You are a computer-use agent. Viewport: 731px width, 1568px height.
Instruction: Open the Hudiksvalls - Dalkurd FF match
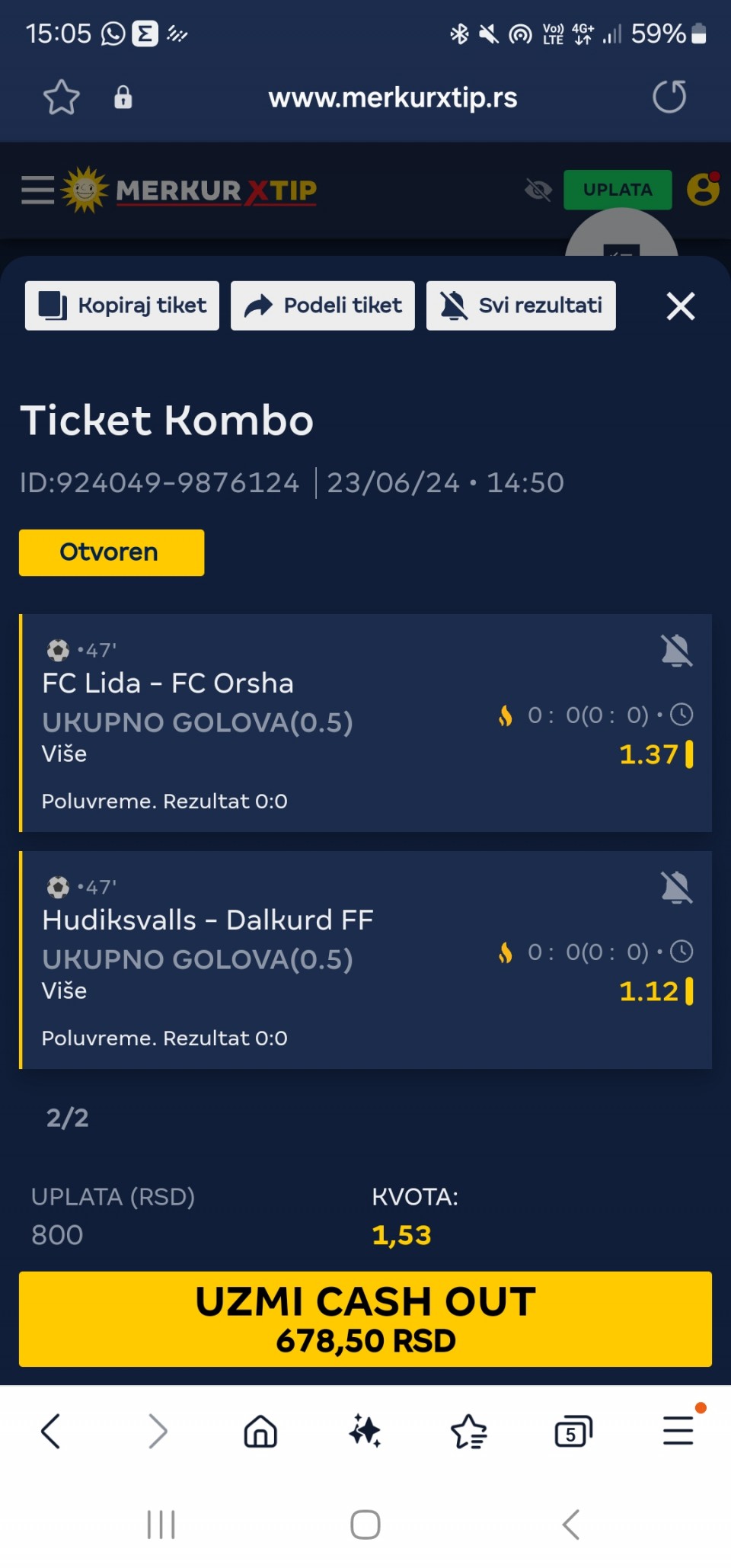(207, 920)
